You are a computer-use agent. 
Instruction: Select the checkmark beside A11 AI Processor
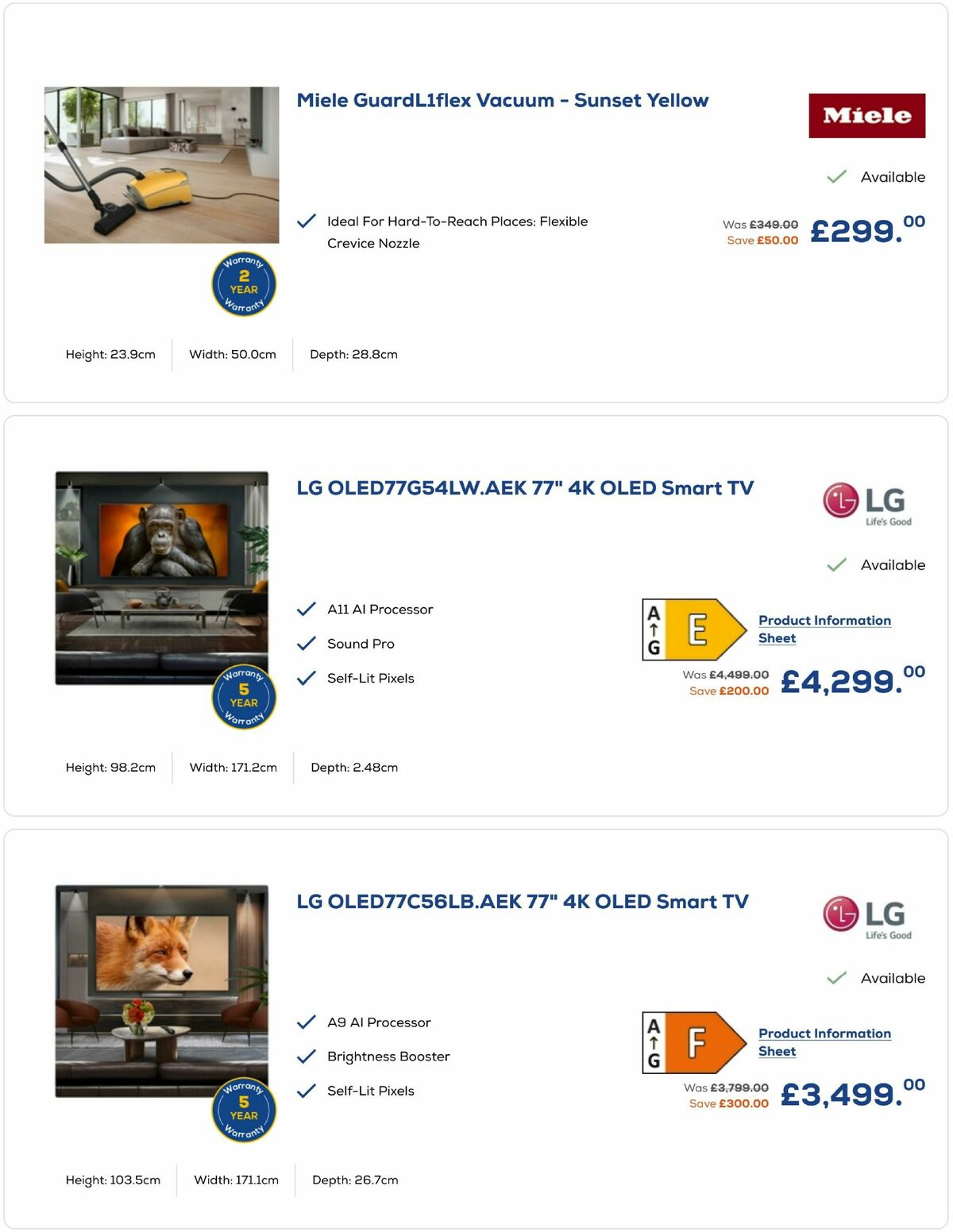306,609
